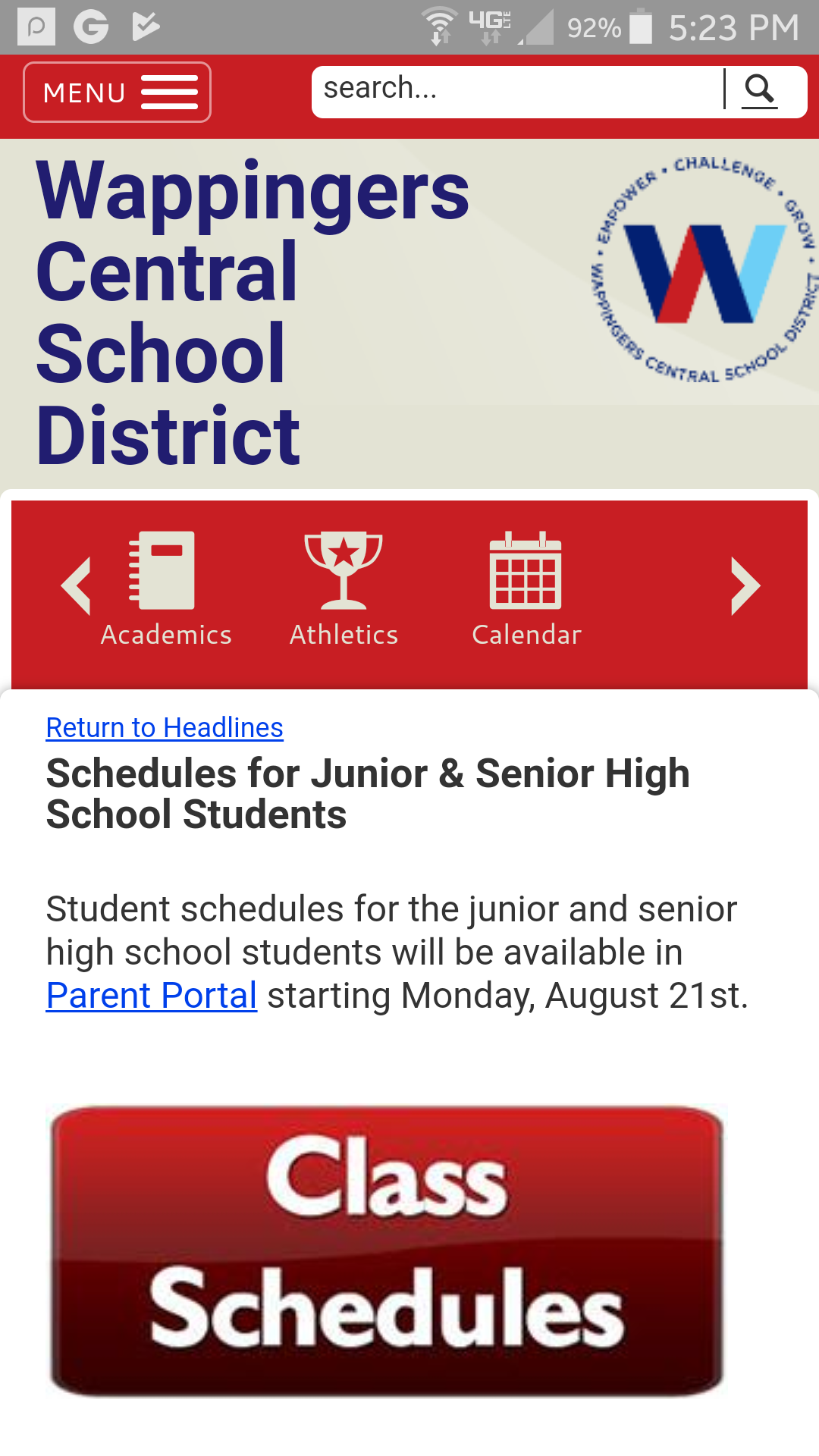Follow the Return to Headlines link
This screenshot has height=1456, width=819.
click(x=165, y=727)
